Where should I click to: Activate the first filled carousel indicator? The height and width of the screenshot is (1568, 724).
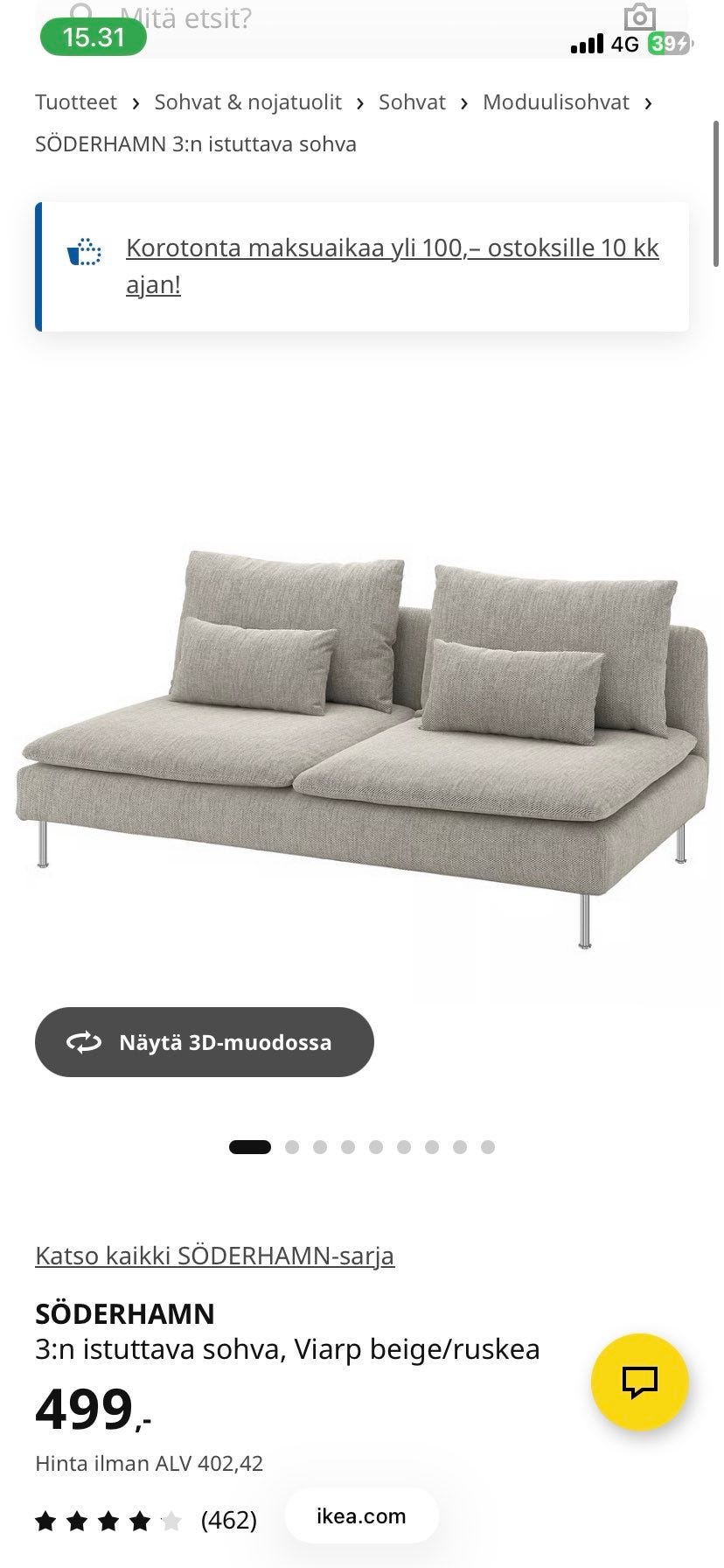click(x=249, y=1145)
